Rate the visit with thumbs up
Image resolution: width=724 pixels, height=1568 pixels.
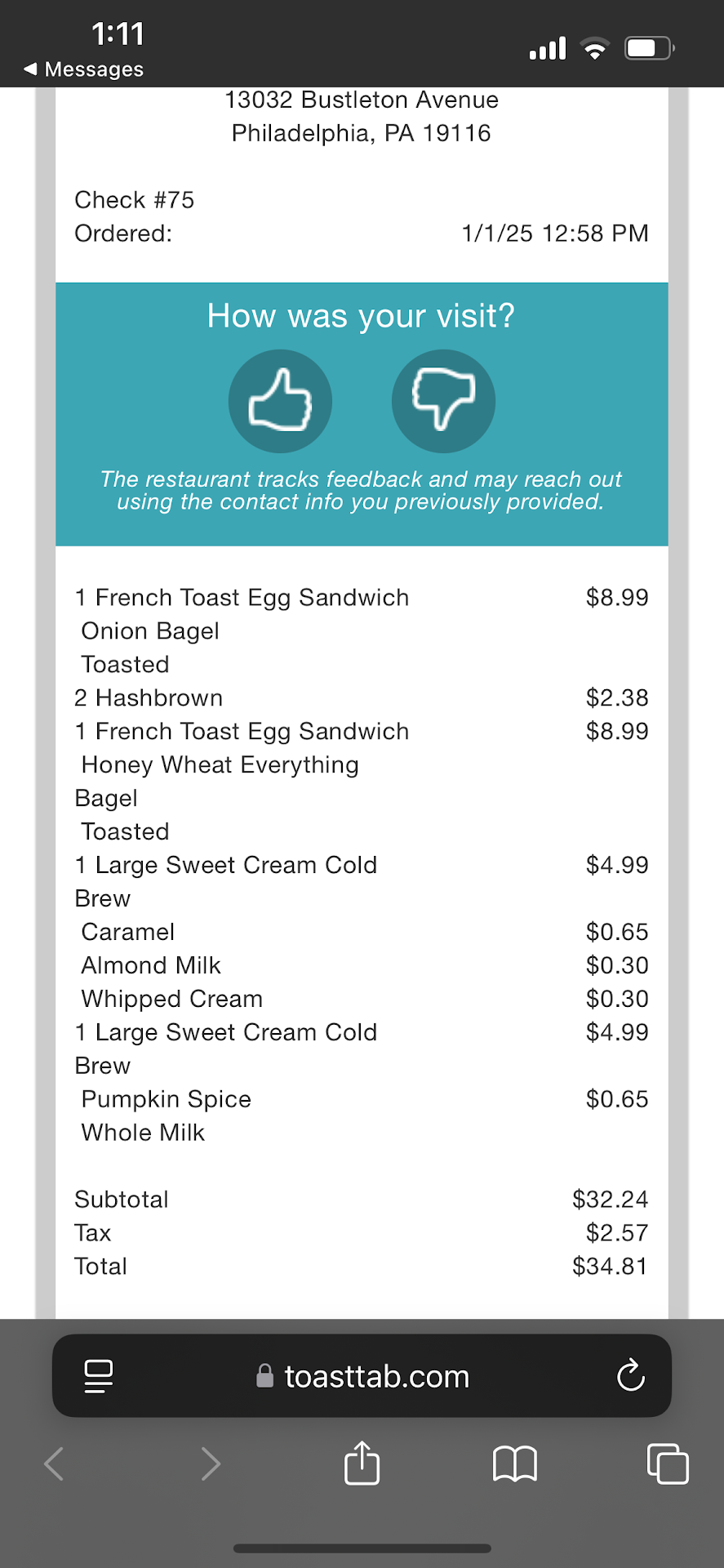pos(280,401)
